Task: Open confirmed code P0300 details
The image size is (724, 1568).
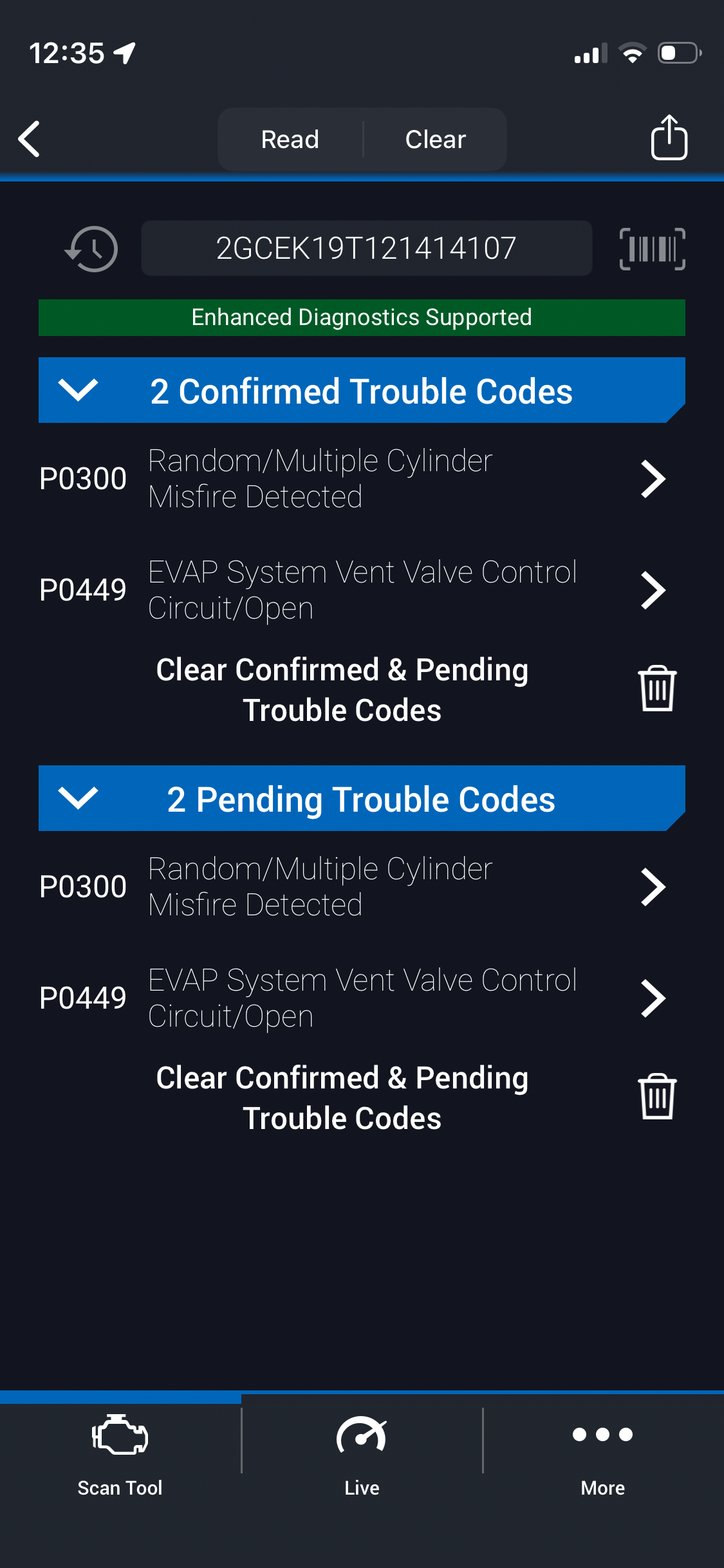Action: tap(653, 479)
